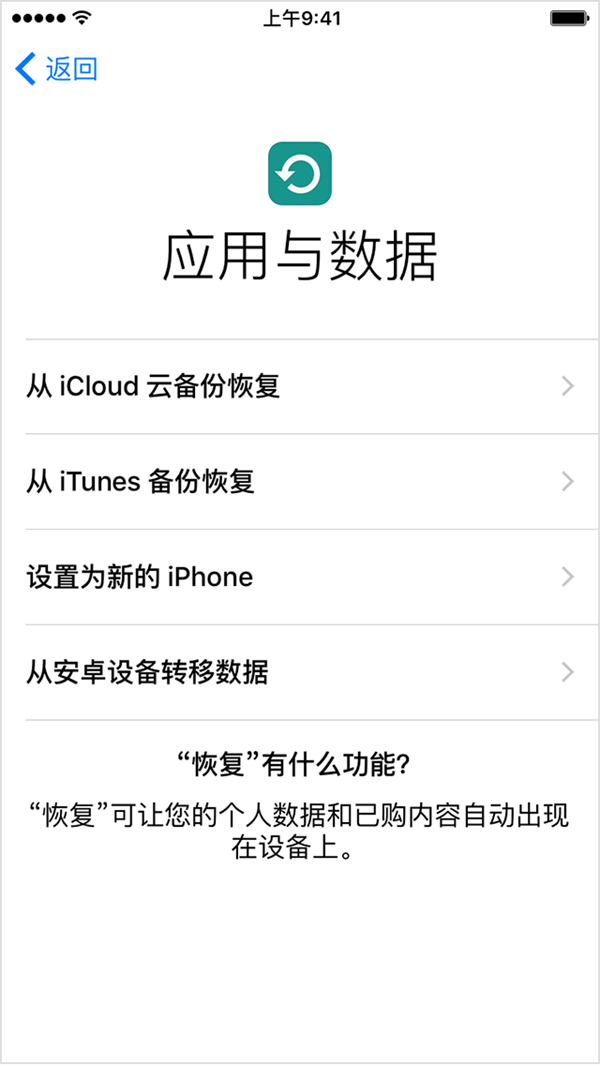Viewport: 600px width, 1065px height.
Task: Tap 从安卓设备转移数据 row
Action: (x=300, y=672)
